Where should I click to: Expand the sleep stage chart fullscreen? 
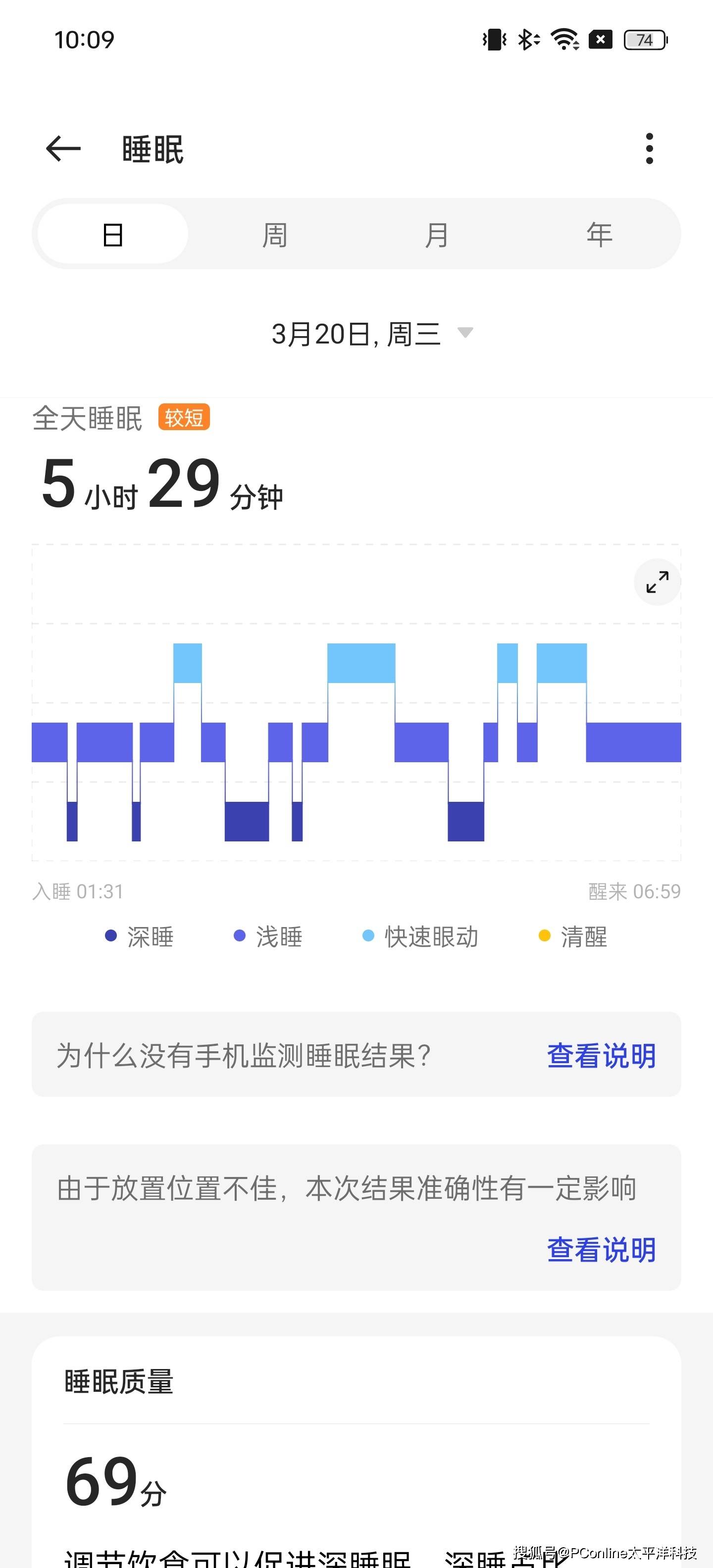657,582
